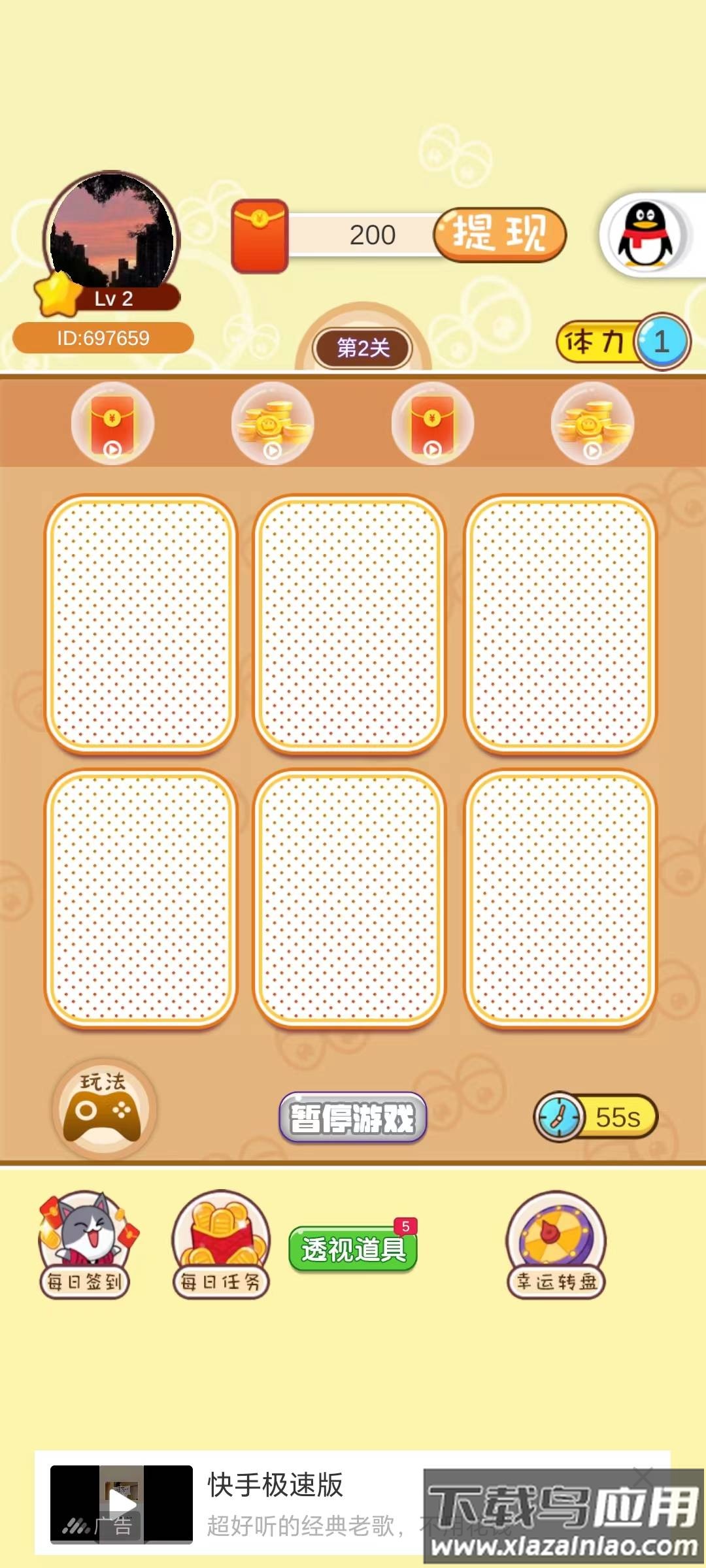The height and width of the screenshot is (1568, 706).
Task: Open the first gold coin reward bubble
Action: 272,423
